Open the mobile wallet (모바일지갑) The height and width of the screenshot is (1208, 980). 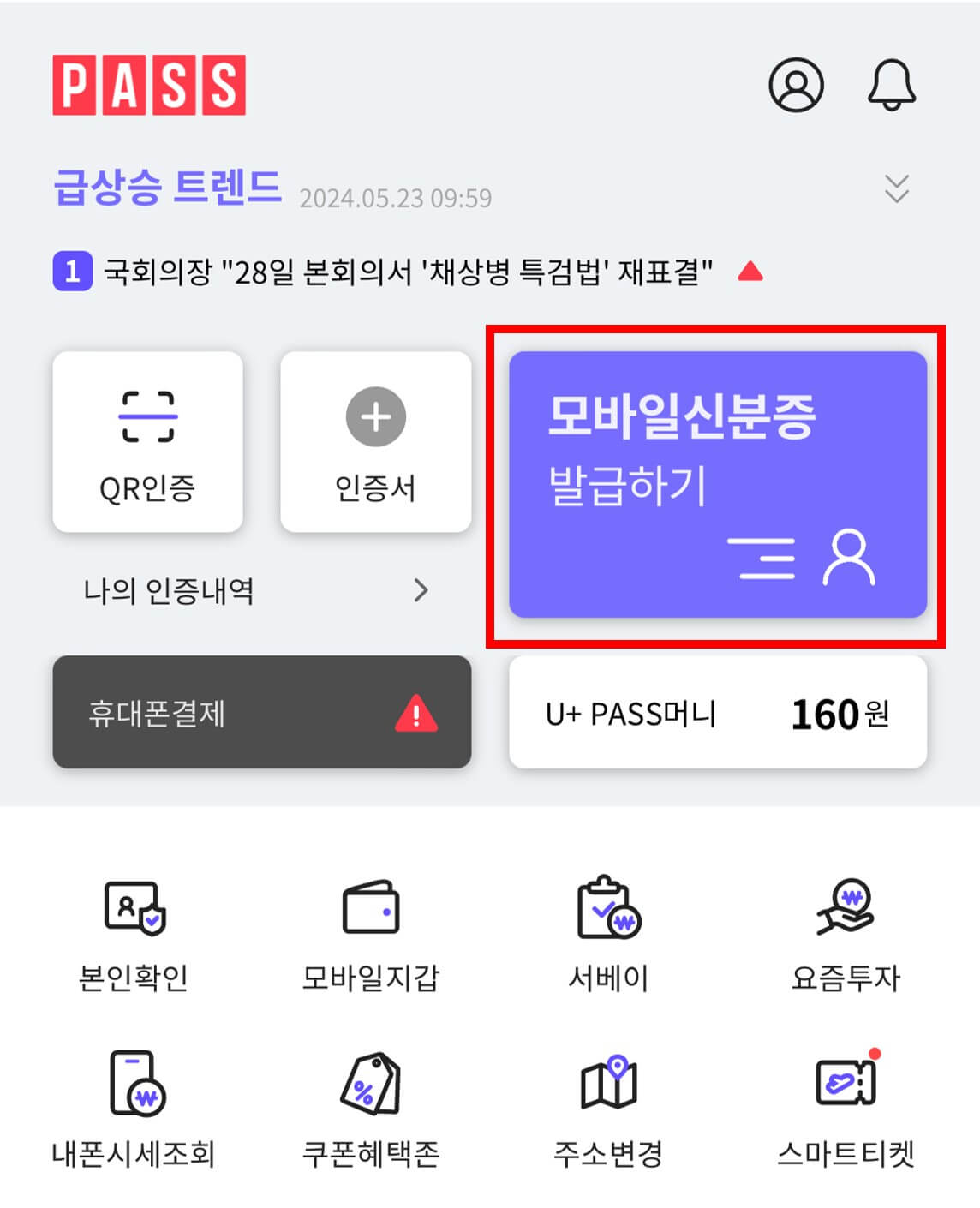pyautogui.click(x=372, y=934)
